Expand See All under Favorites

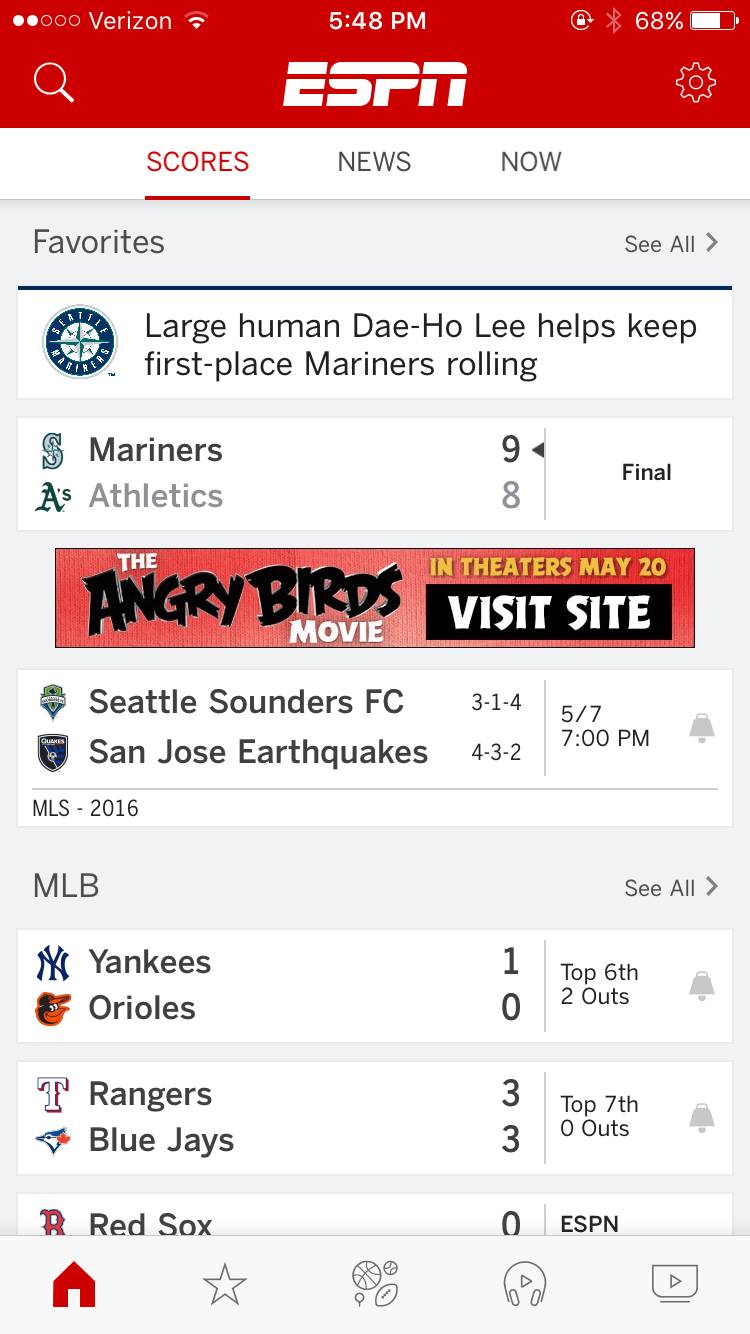click(x=671, y=243)
